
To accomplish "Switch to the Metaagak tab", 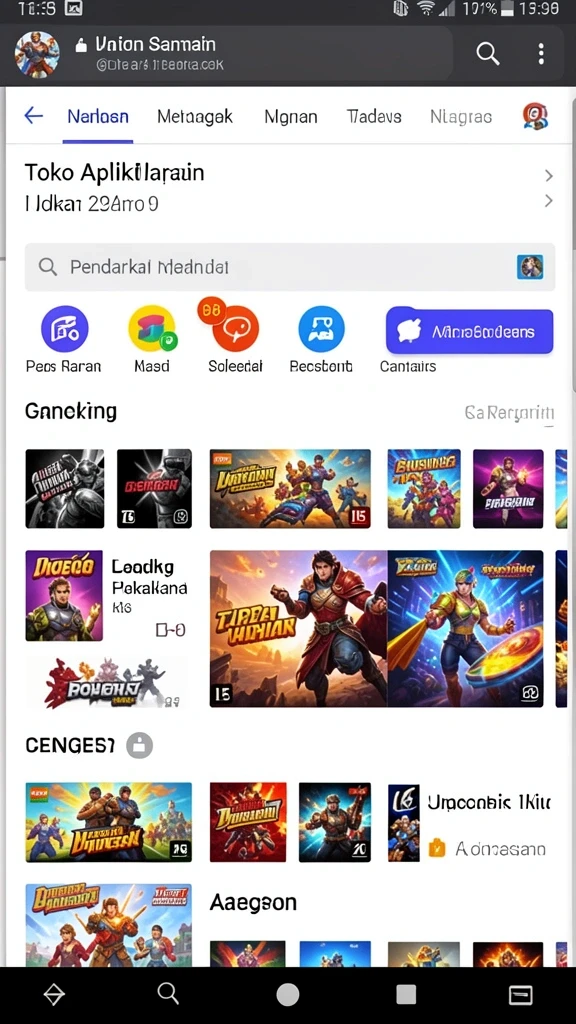I will [x=195, y=117].
